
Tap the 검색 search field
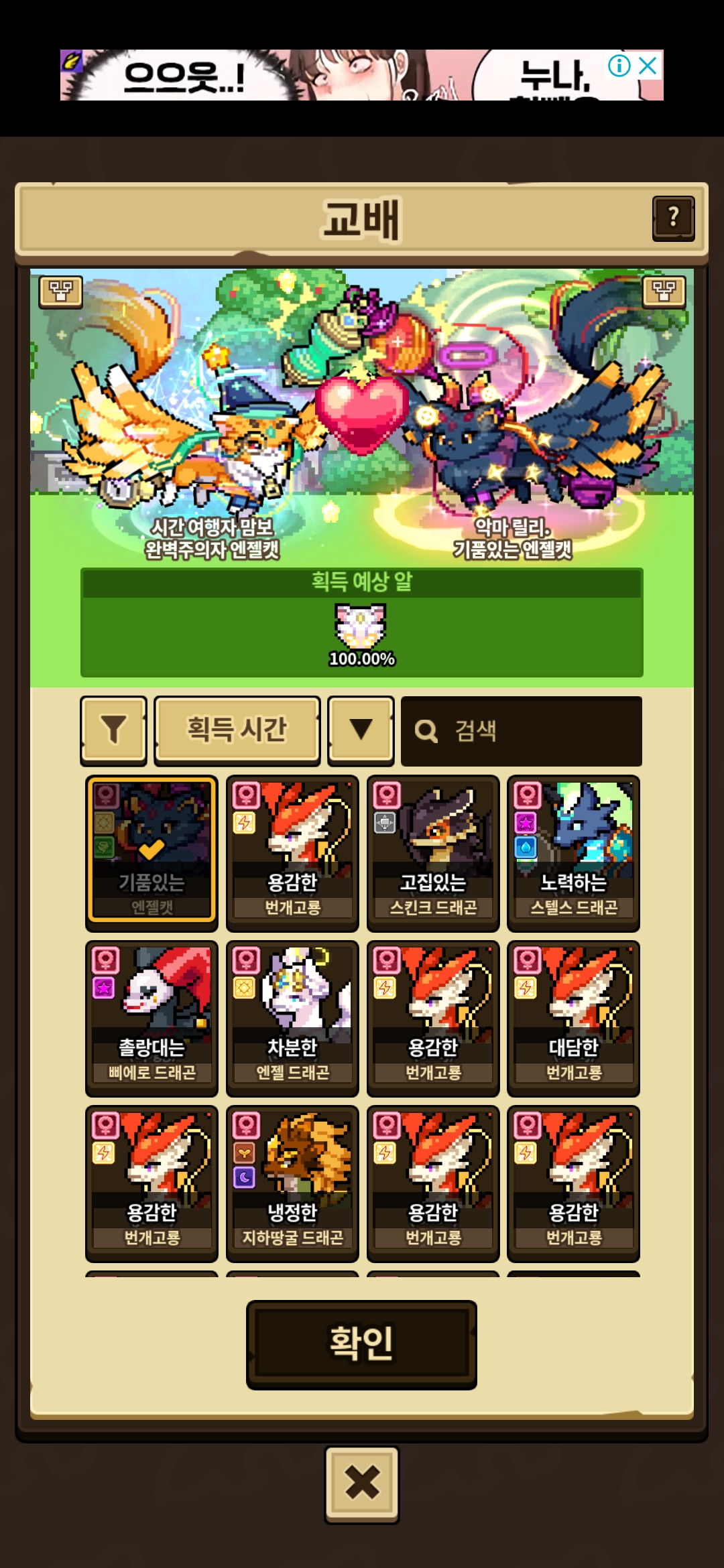point(522,731)
